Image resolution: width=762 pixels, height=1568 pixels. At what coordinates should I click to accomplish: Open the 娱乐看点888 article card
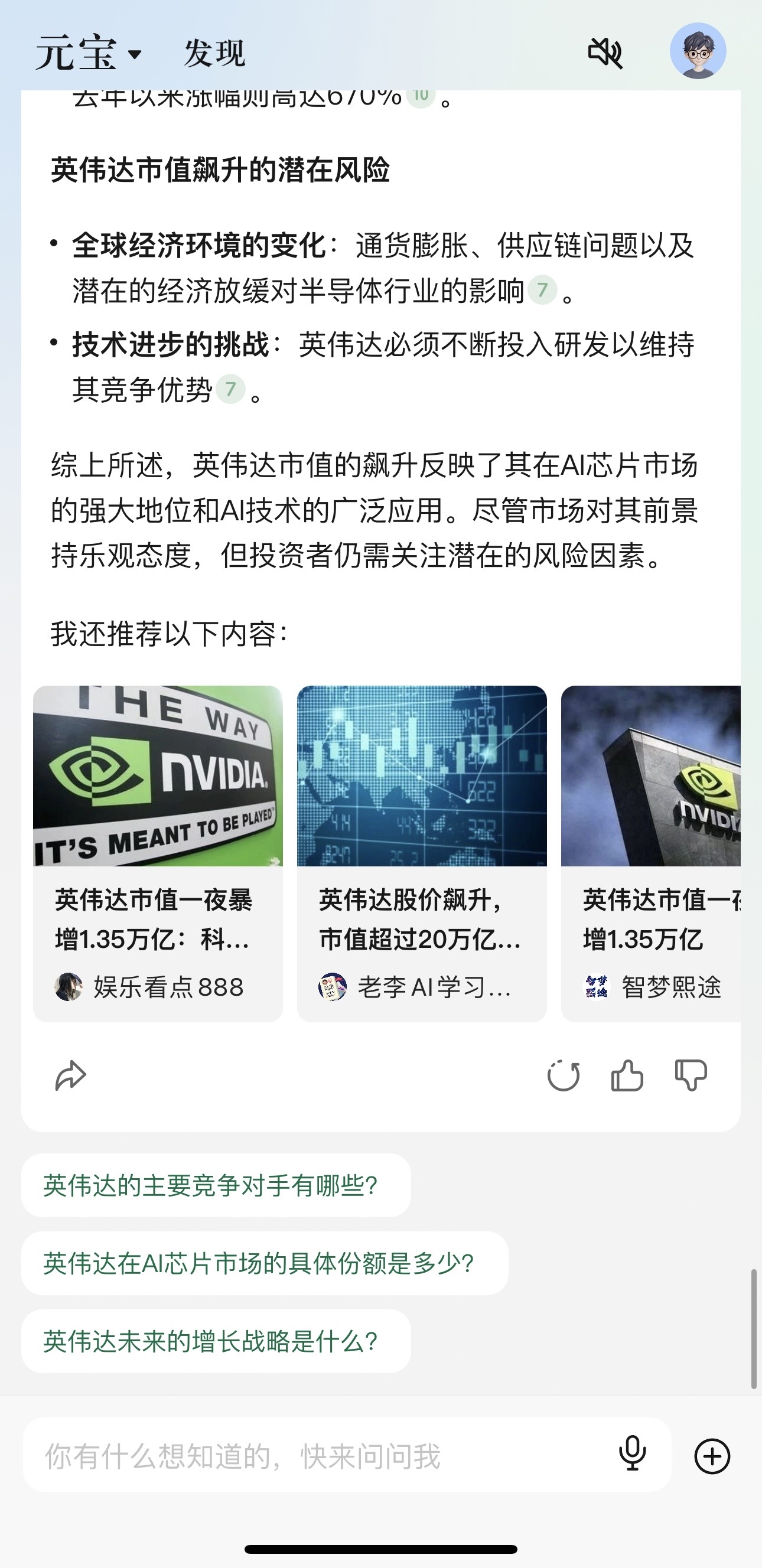pos(158,852)
